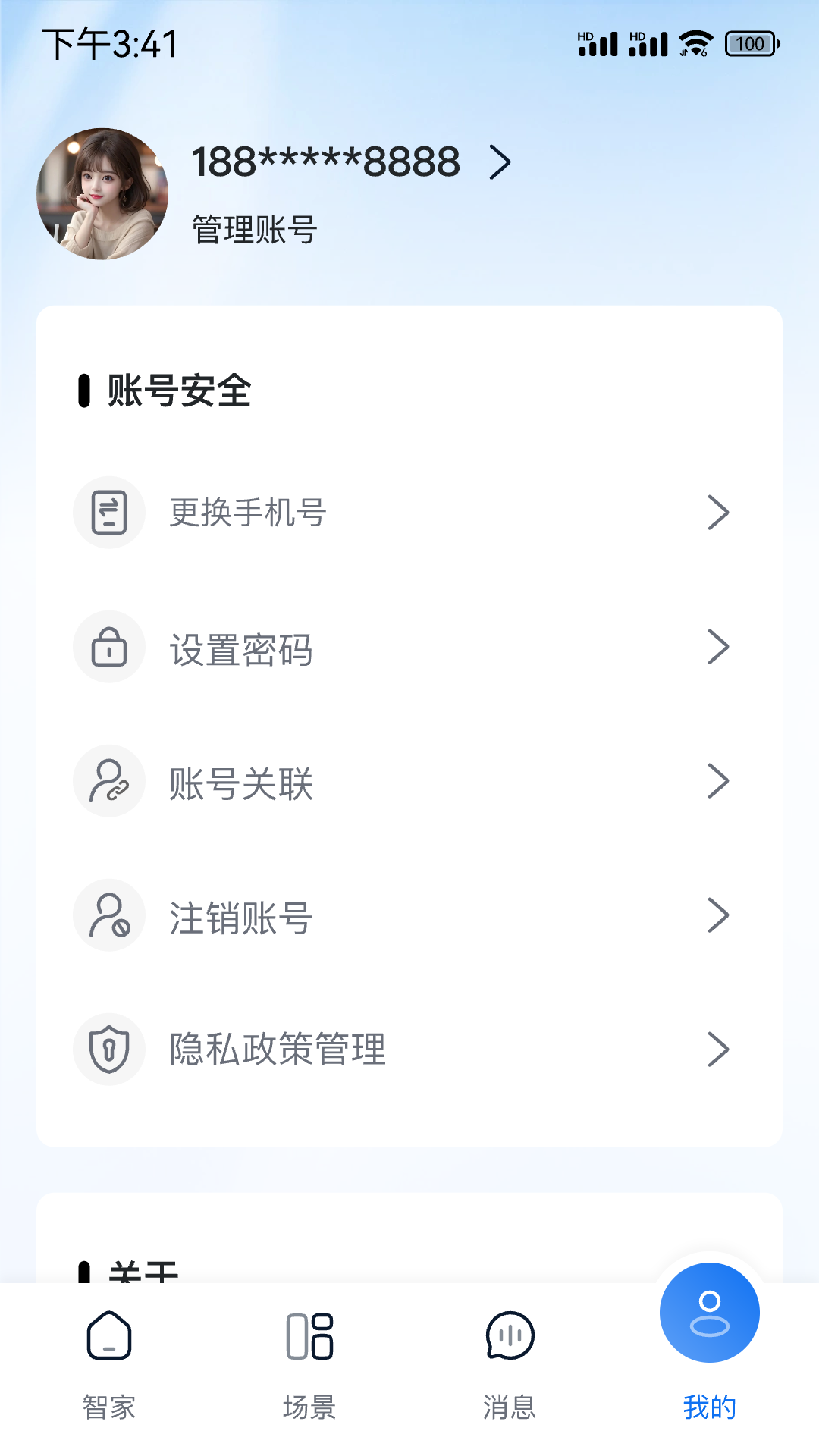The width and height of the screenshot is (819, 1456).
Task: Tap the profile avatar photo
Action: point(102,193)
